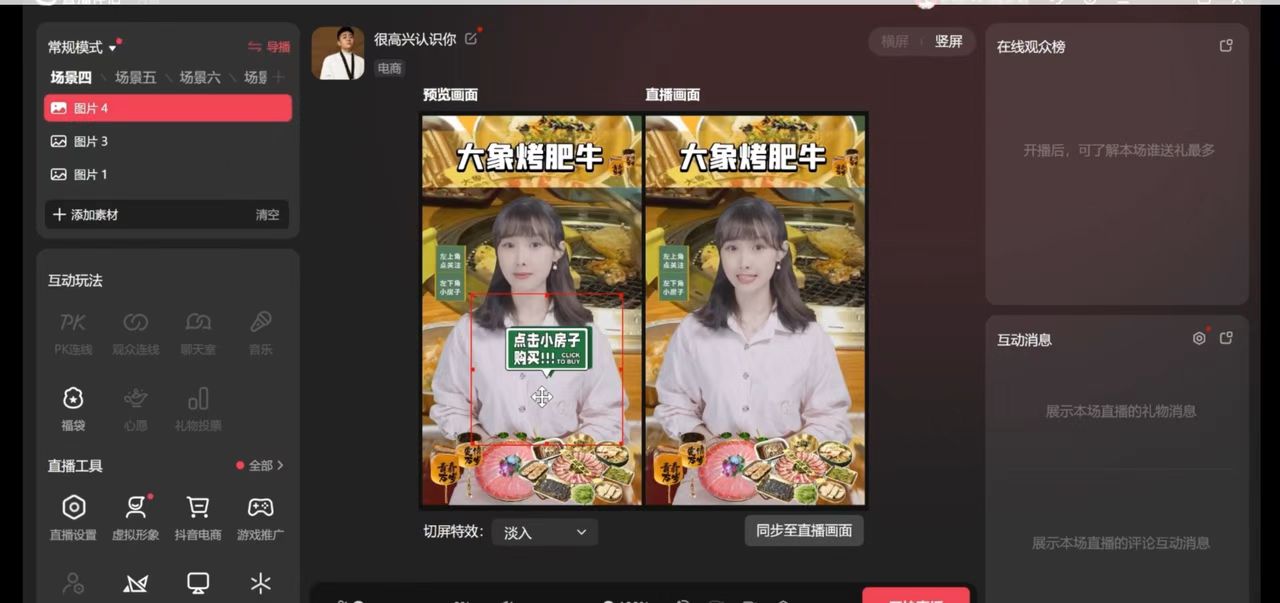Select the 图片 1 layer
The width and height of the screenshot is (1280, 603).
90,174
